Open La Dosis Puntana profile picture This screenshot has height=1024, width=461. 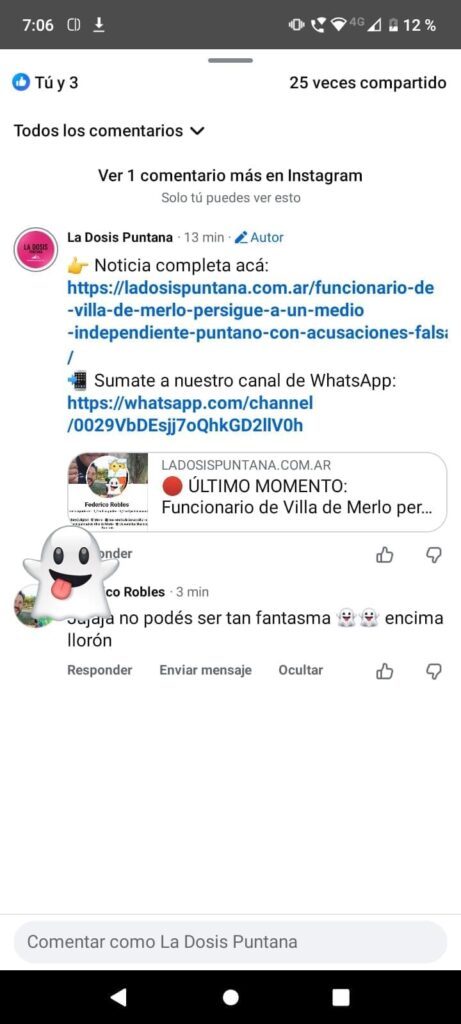36,249
